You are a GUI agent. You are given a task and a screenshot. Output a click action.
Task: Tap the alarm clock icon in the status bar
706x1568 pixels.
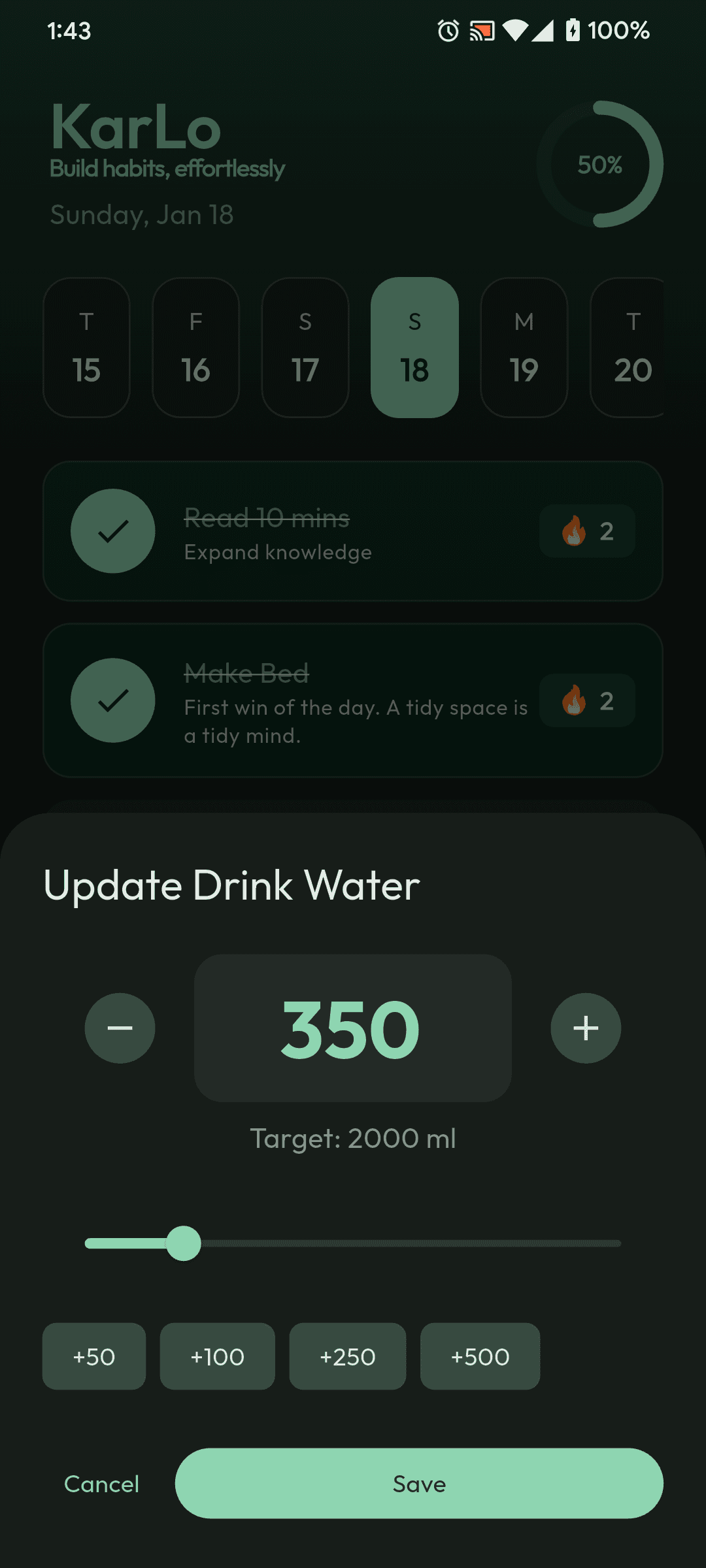coord(448,31)
